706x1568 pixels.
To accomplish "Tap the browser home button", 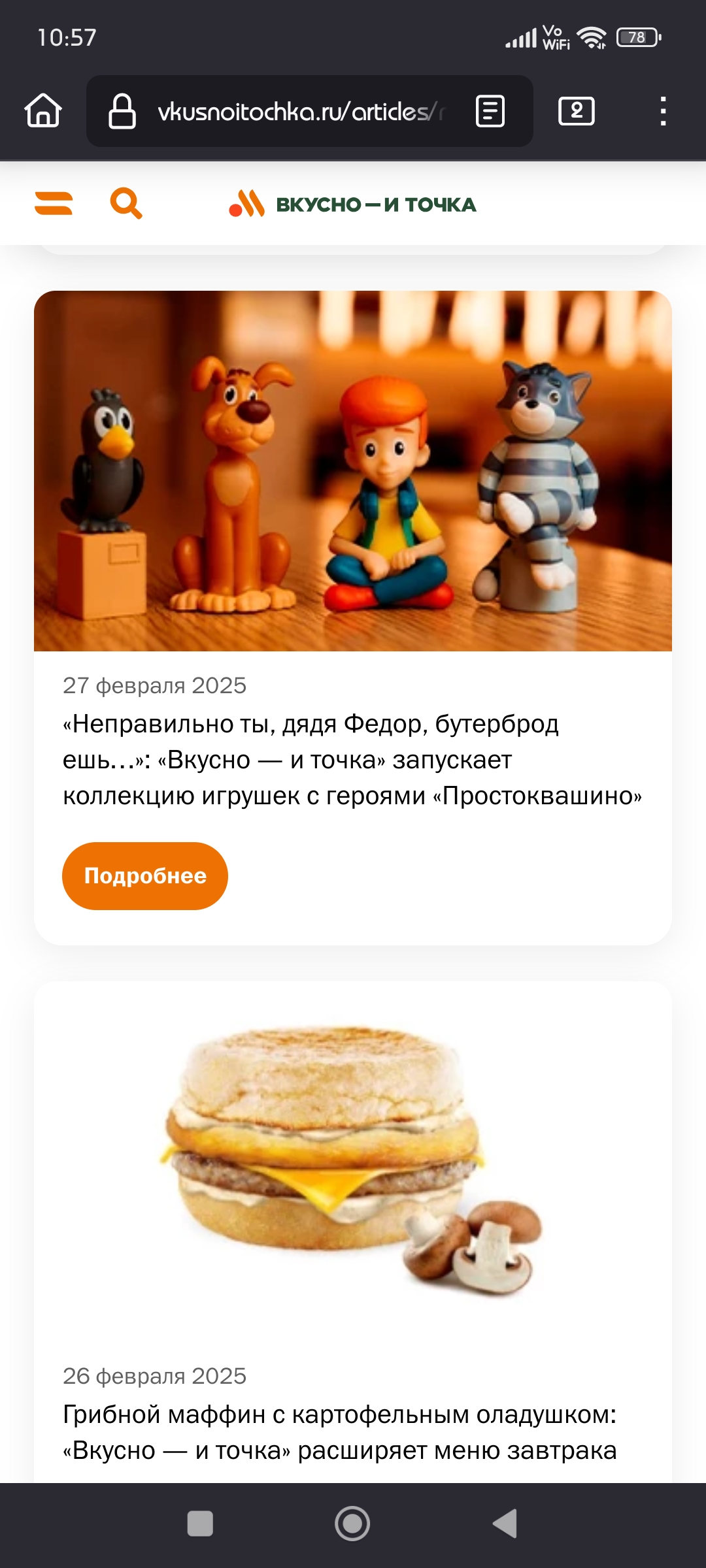I will (x=43, y=110).
